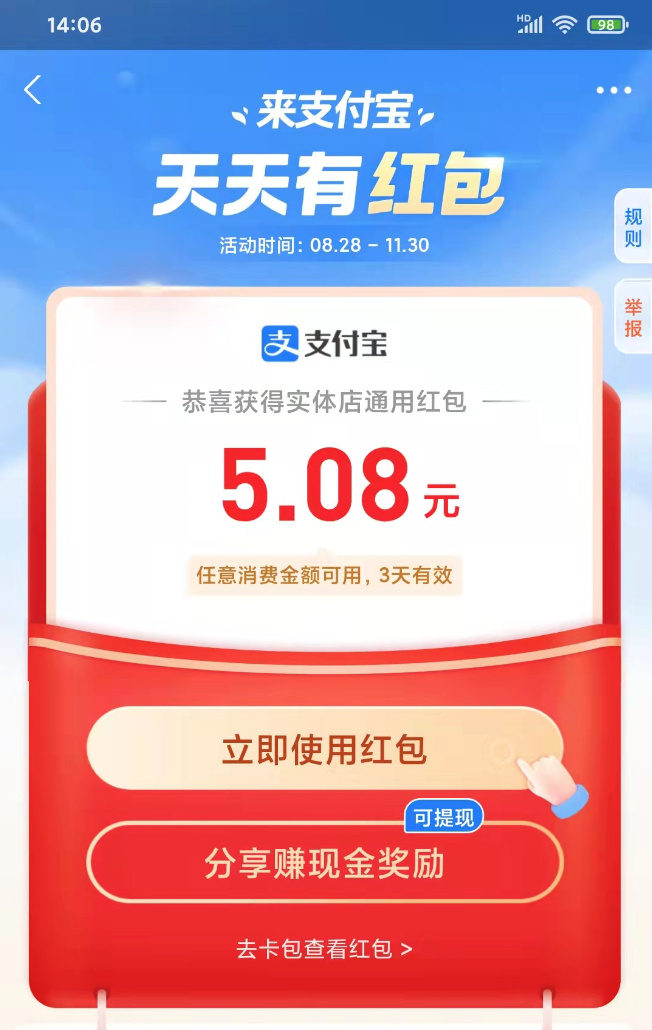The image size is (652, 1030).
Task: Open the three-dot overflow menu
Action: point(613,90)
